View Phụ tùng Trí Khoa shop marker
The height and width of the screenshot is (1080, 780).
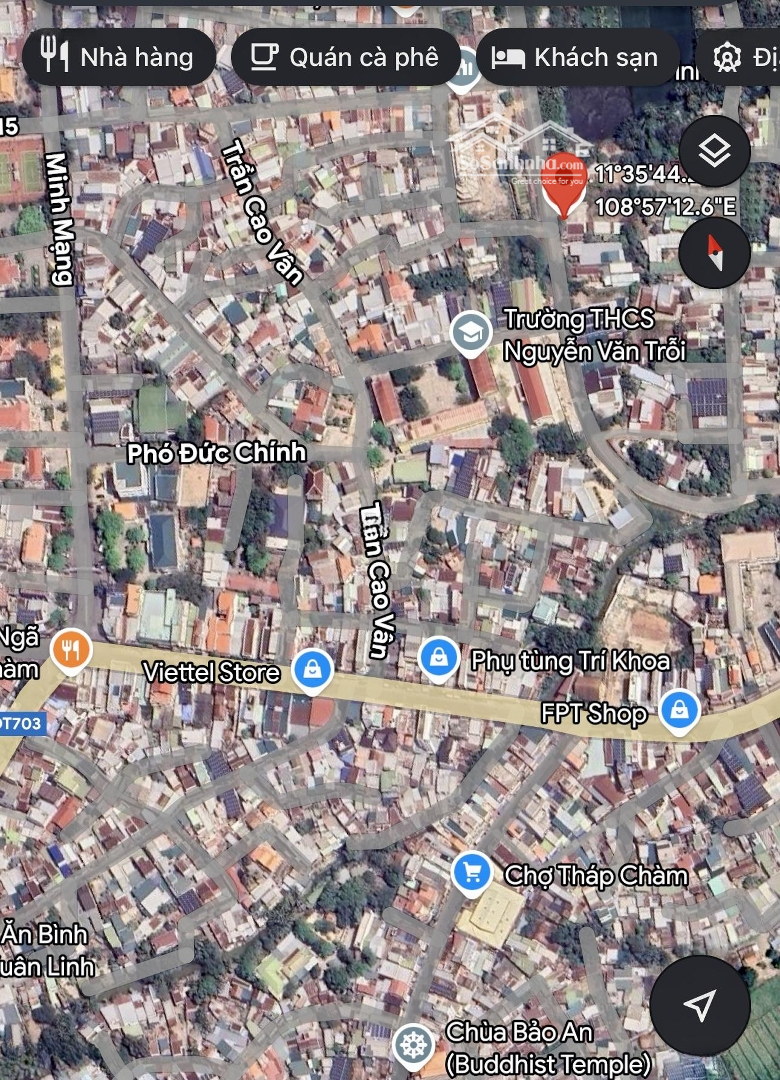[438, 659]
